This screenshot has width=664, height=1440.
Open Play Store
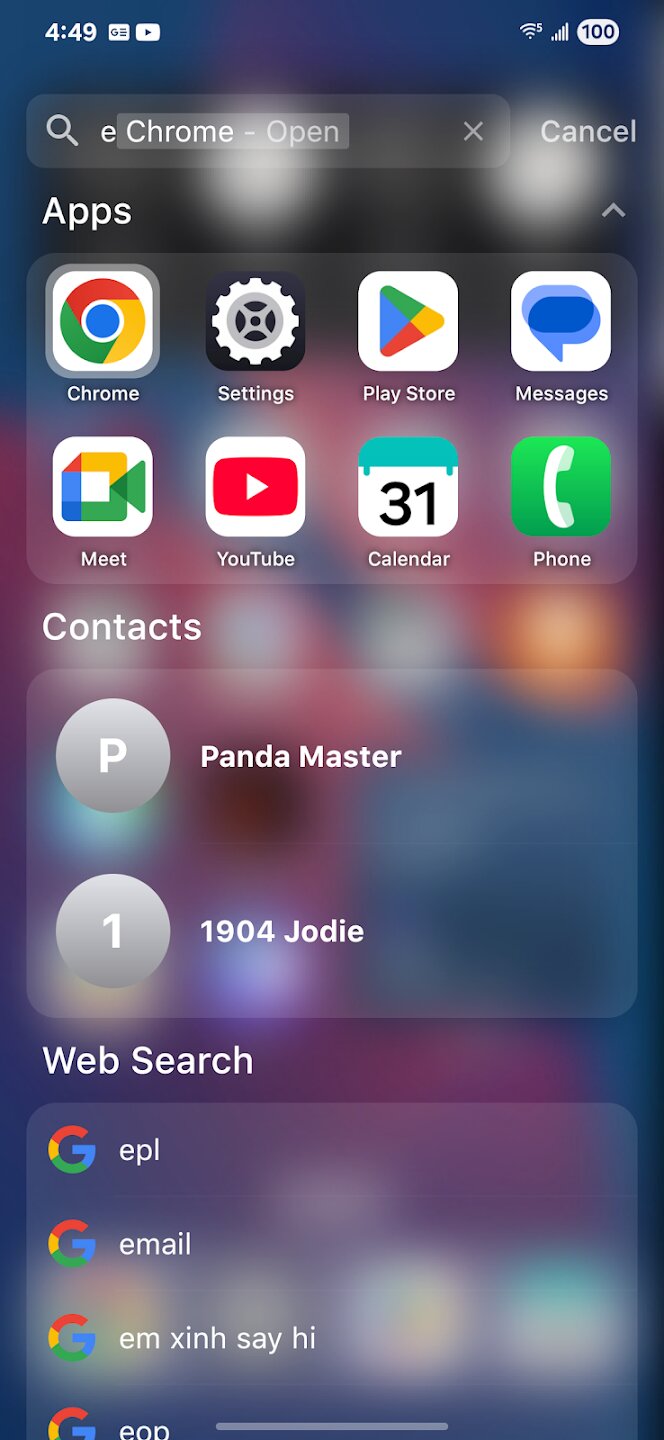[x=408, y=322]
